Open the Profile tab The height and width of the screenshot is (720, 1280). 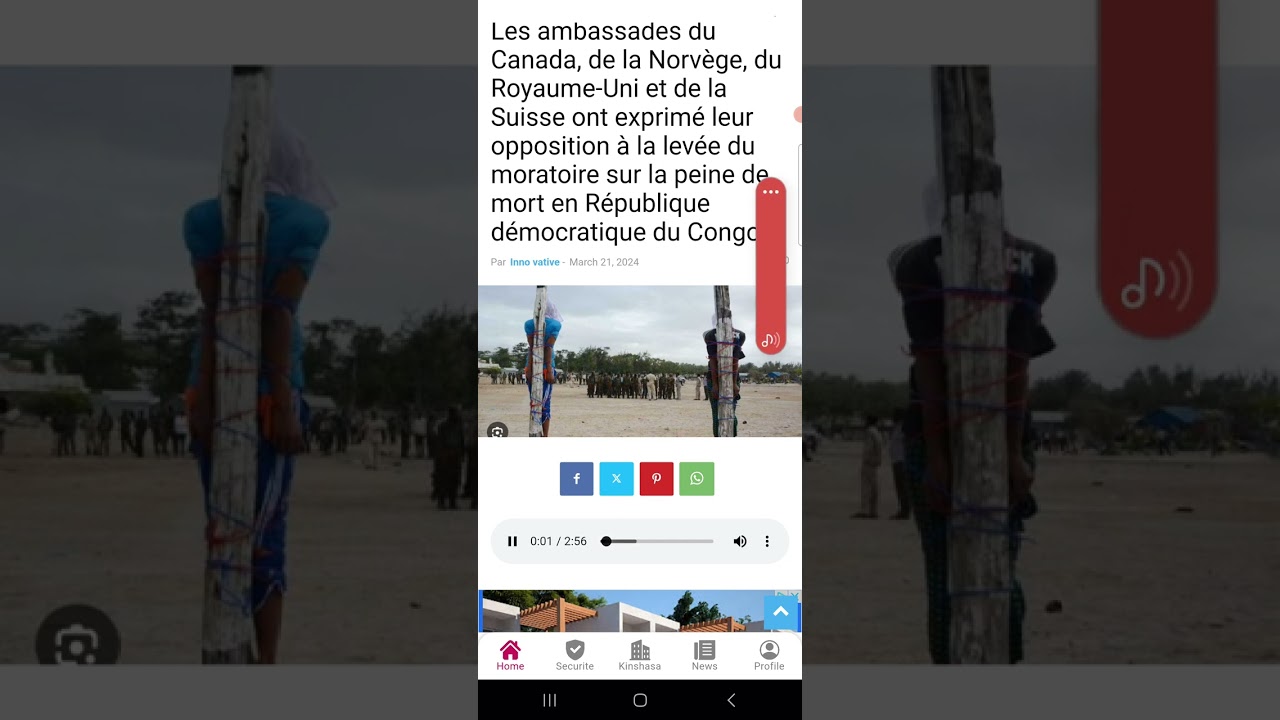point(769,656)
